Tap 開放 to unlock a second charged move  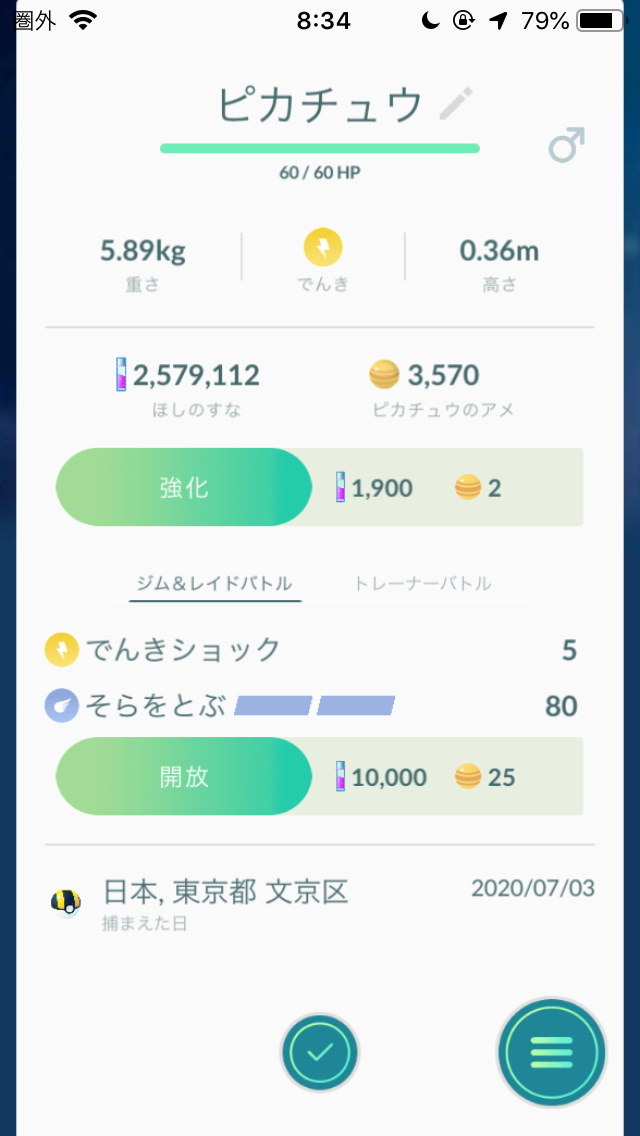point(184,777)
